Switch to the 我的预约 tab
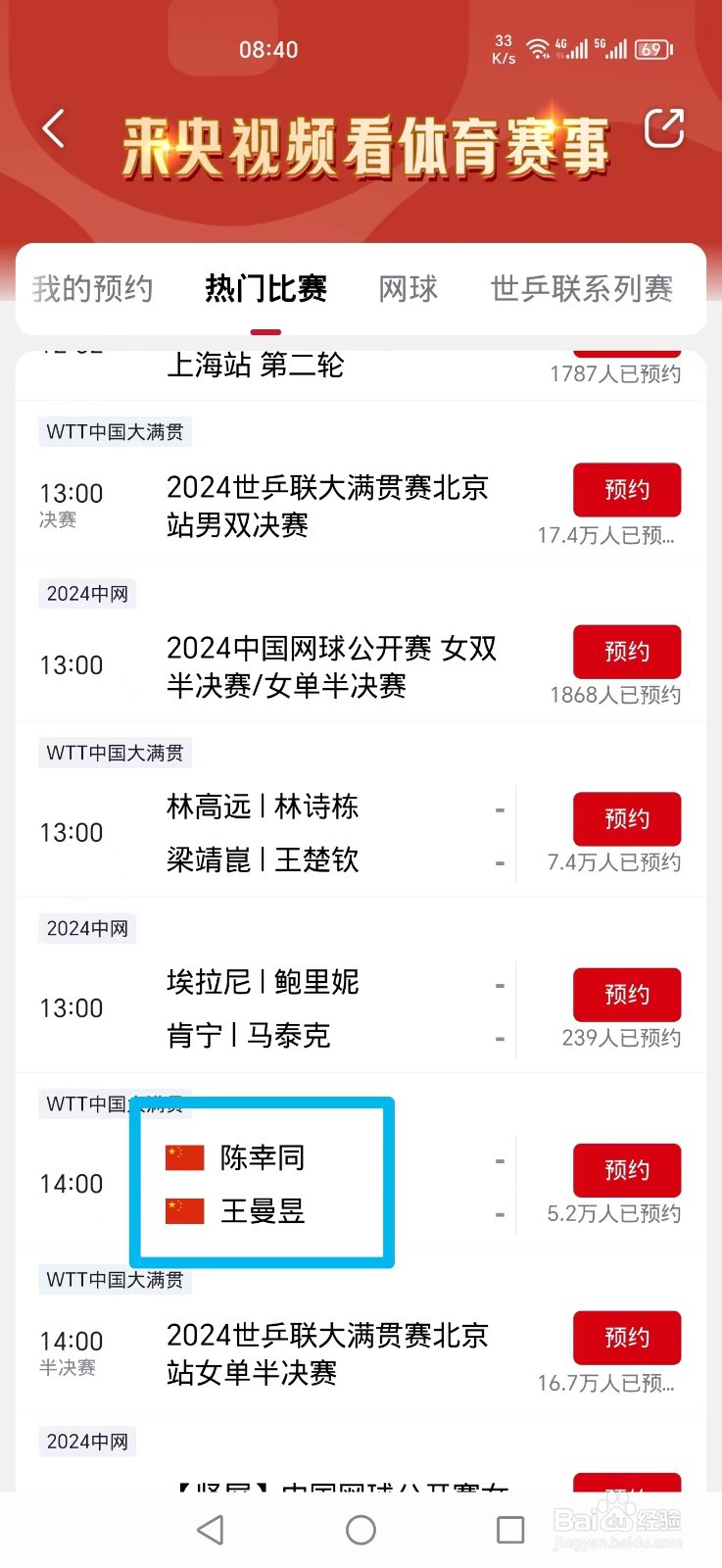Viewport: 722px width, 1568px height. coord(93,288)
